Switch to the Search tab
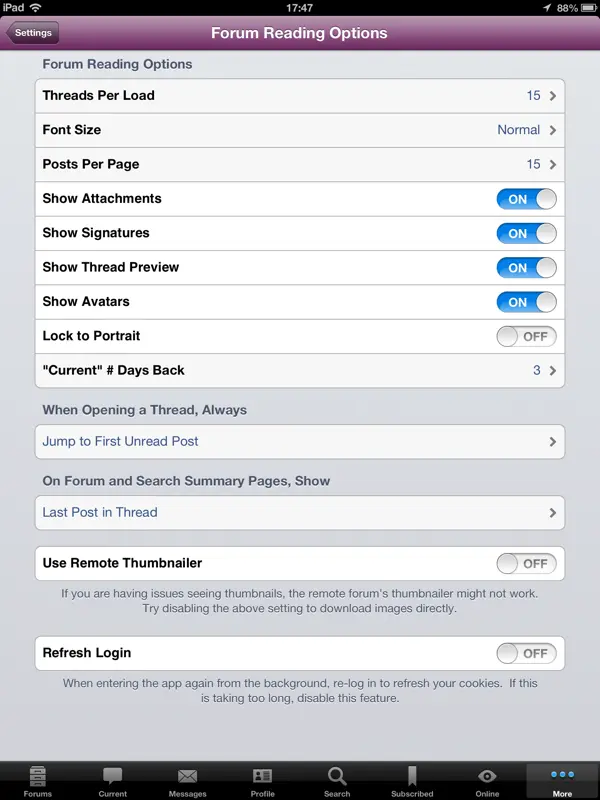The image size is (600, 800). pos(337,781)
